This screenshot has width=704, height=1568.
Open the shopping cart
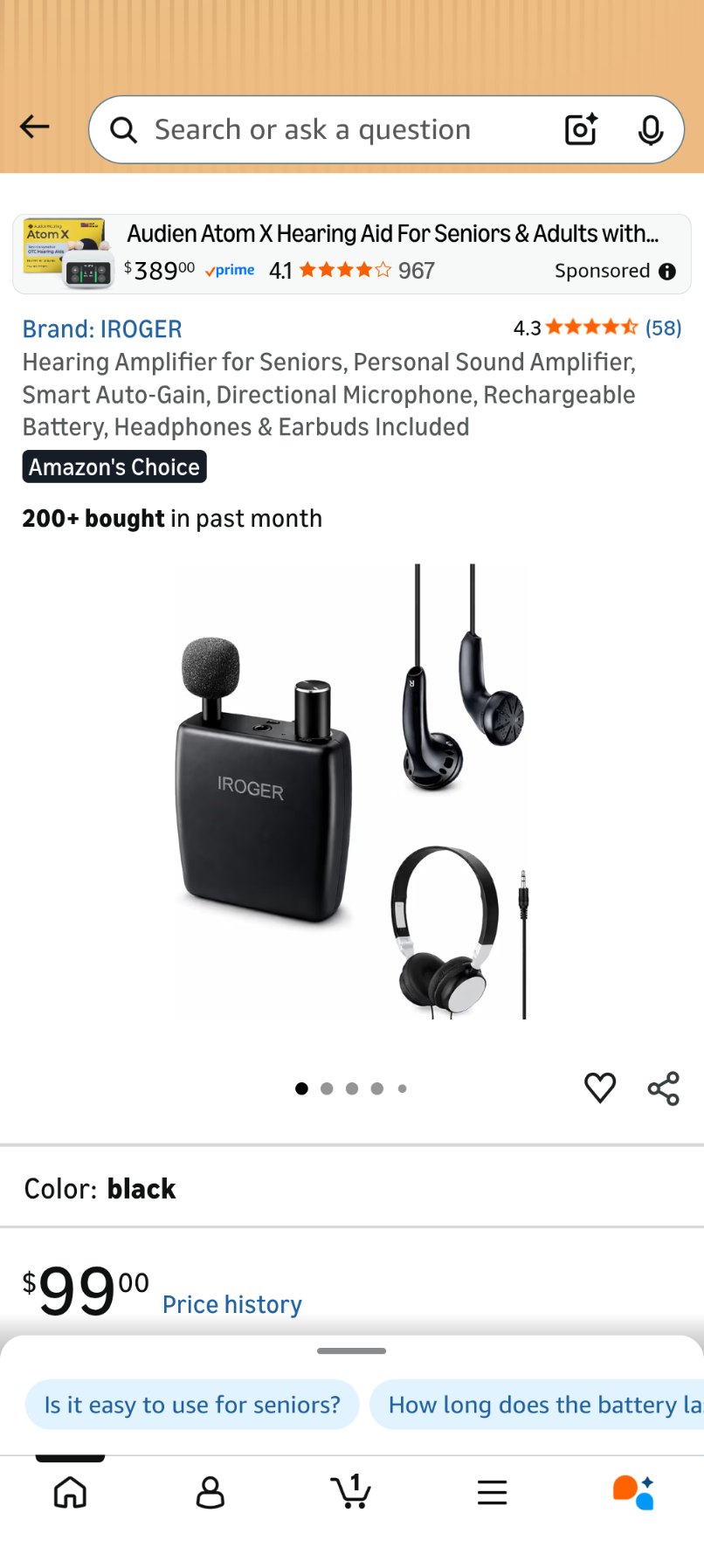[351, 1492]
